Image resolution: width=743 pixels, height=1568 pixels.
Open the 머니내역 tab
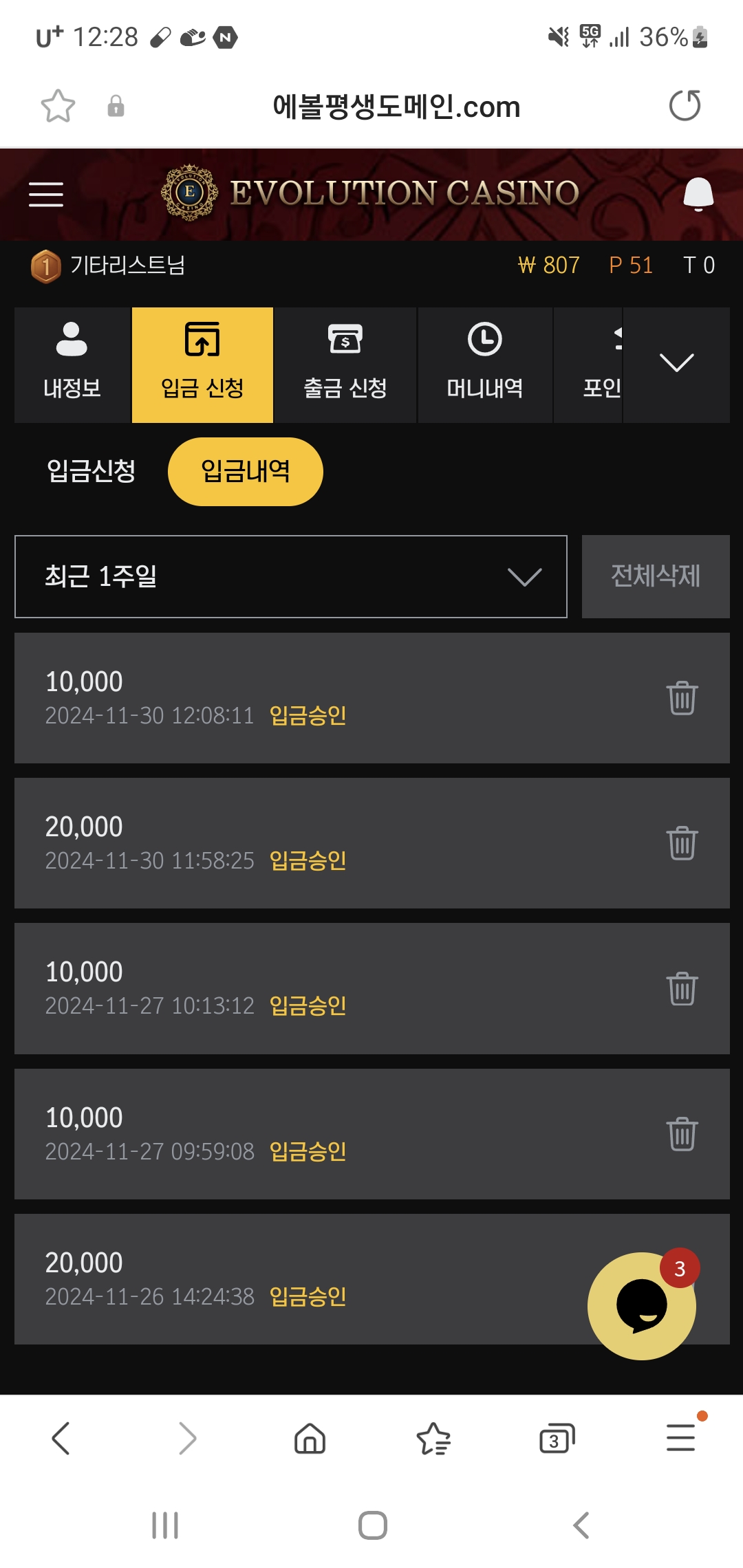484,364
